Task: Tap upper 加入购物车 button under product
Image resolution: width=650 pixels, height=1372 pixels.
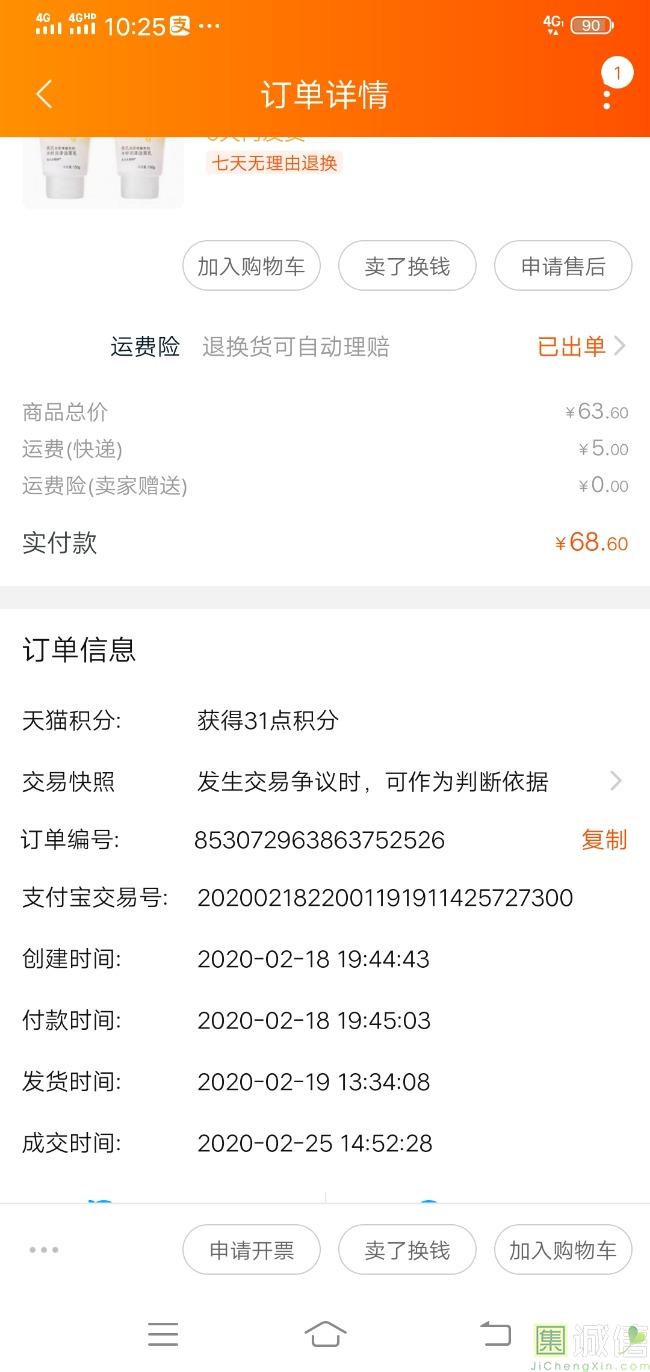Action: pos(251,267)
